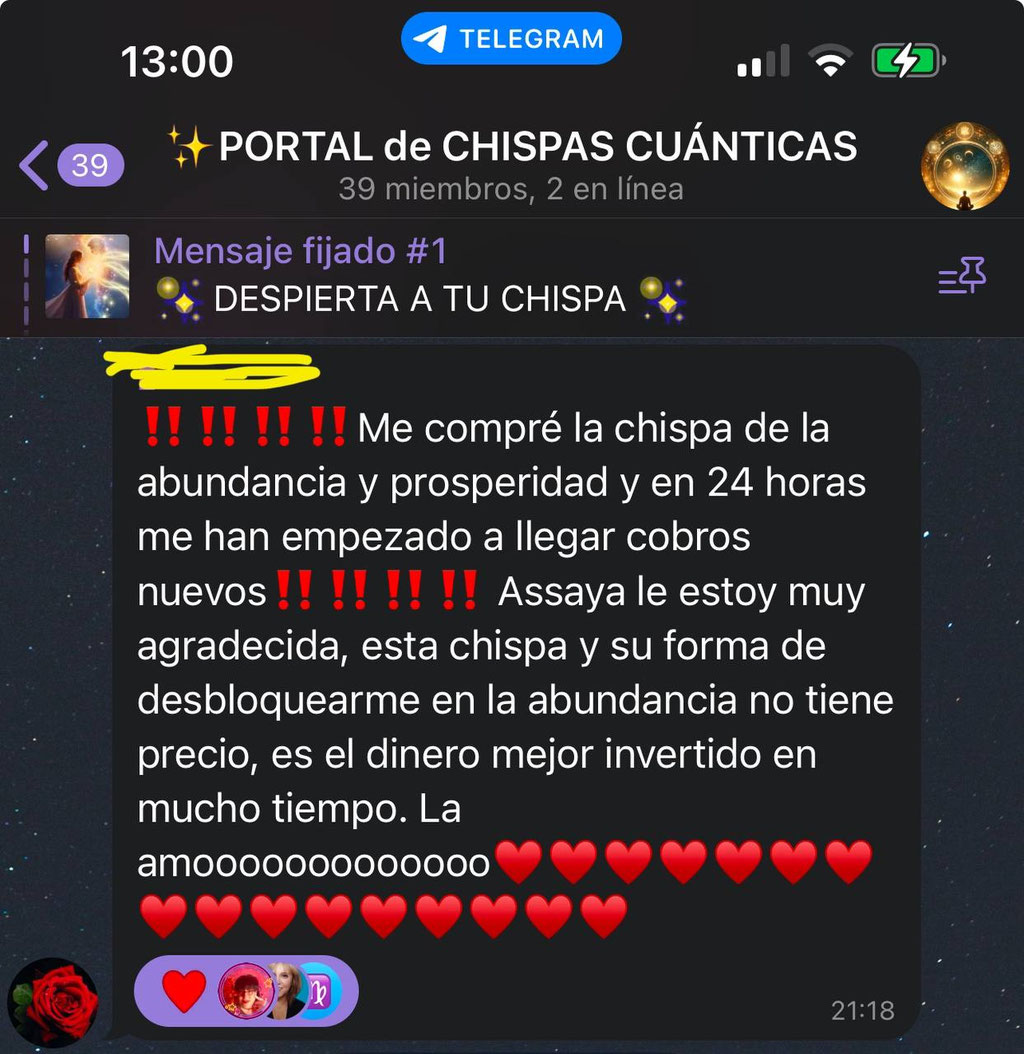Open the group profile picture
The height and width of the screenshot is (1054, 1024).
tap(964, 166)
